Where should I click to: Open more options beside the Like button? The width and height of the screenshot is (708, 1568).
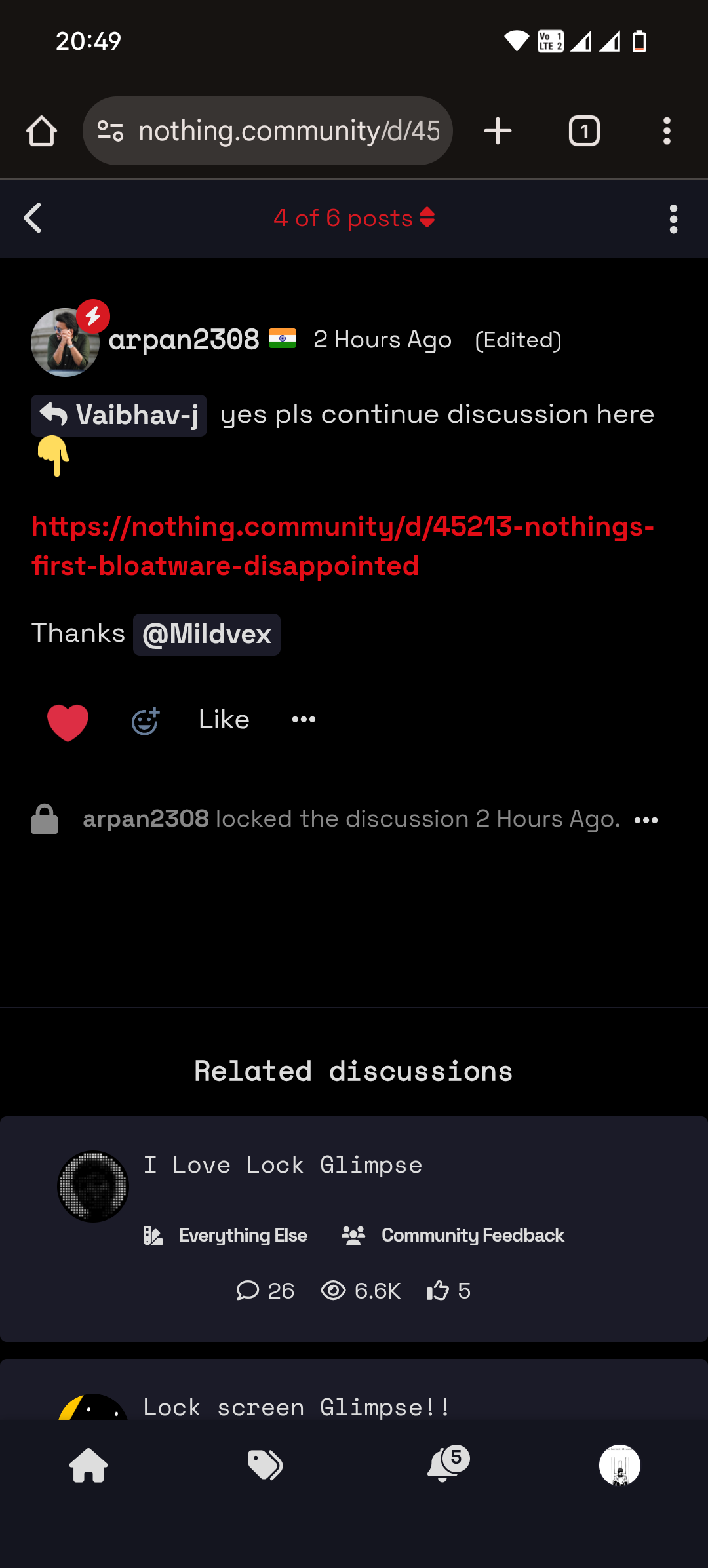[x=304, y=720]
